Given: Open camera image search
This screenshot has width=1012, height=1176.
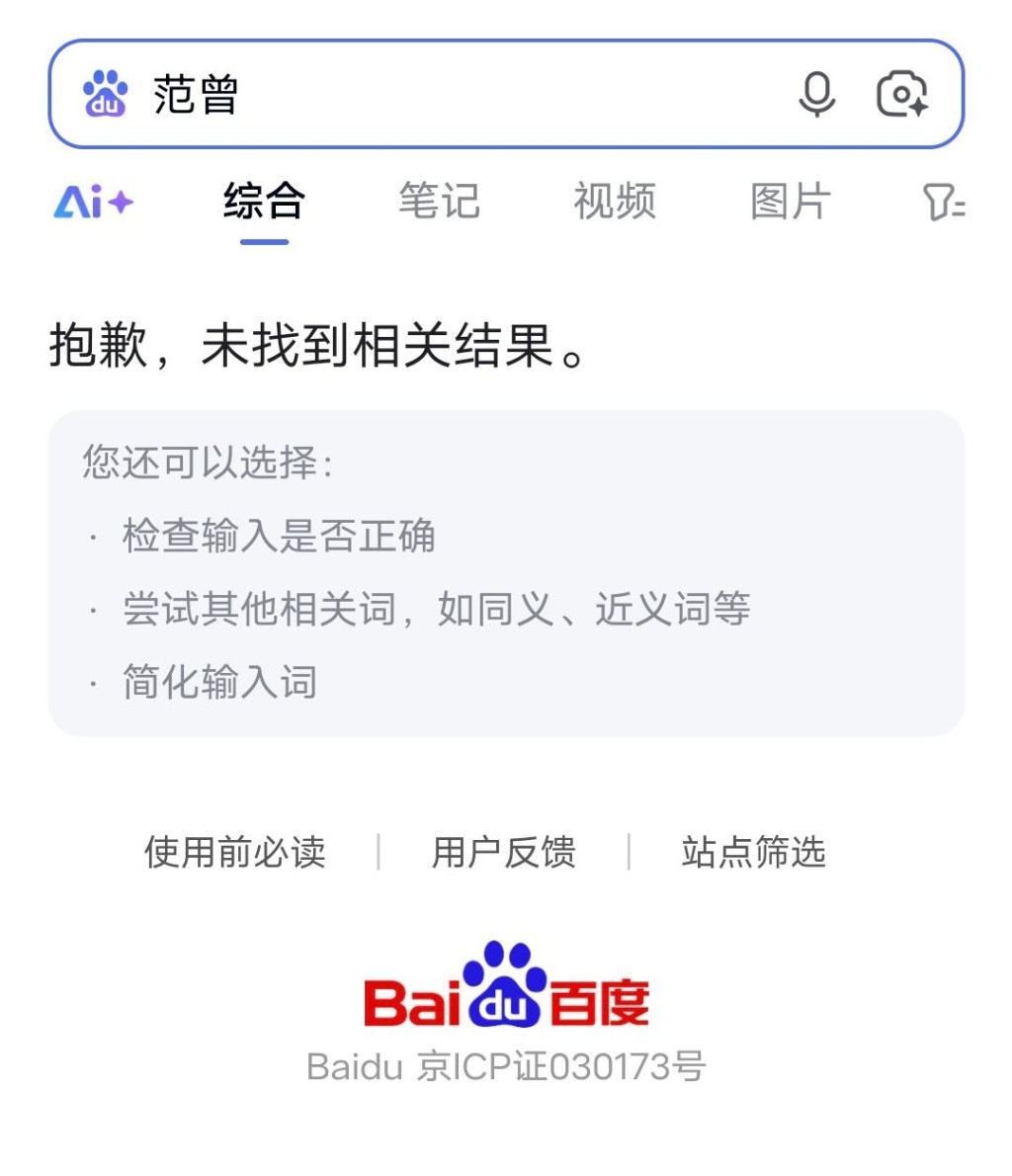Looking at the screenshot, I should pyautogui.click(x=901, y=94).
